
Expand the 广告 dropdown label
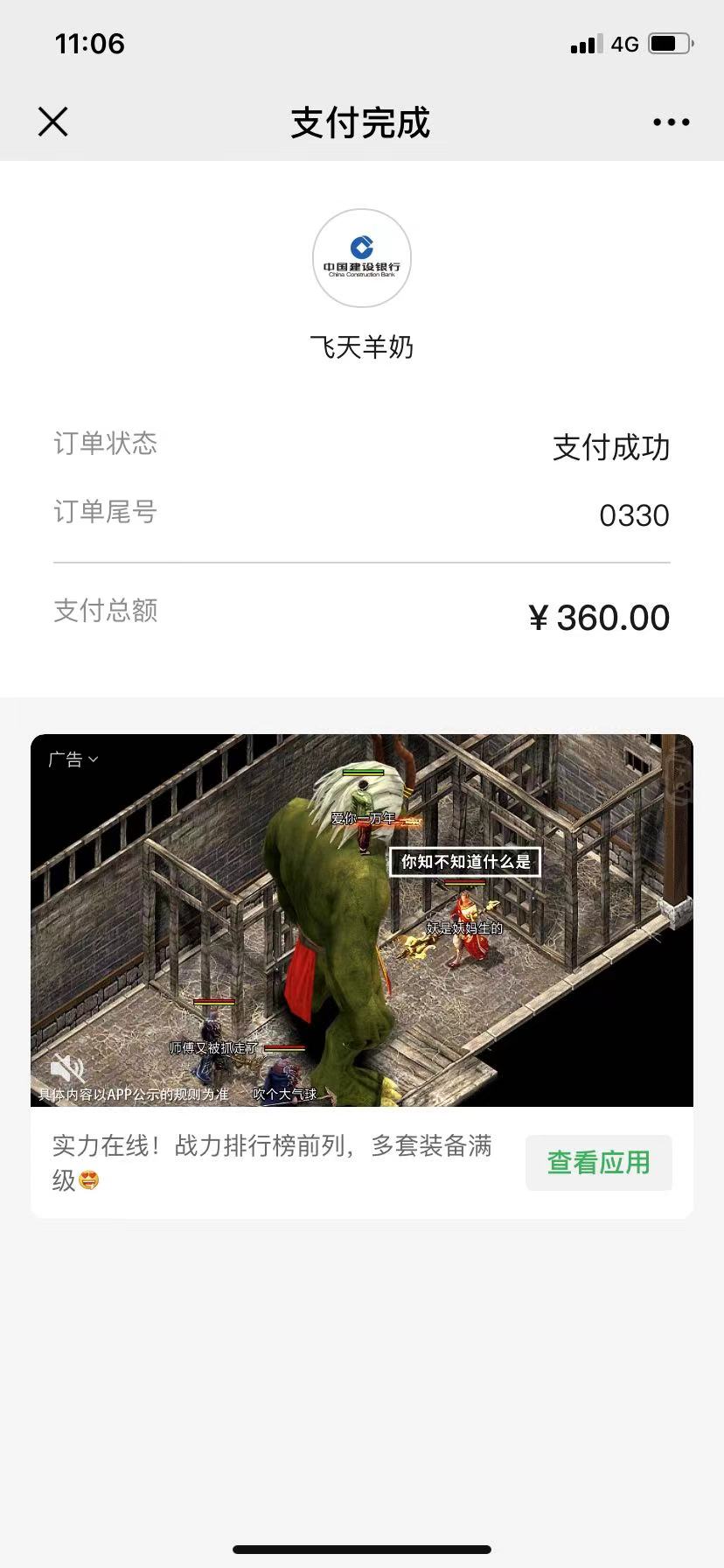(x=73, y=759)
